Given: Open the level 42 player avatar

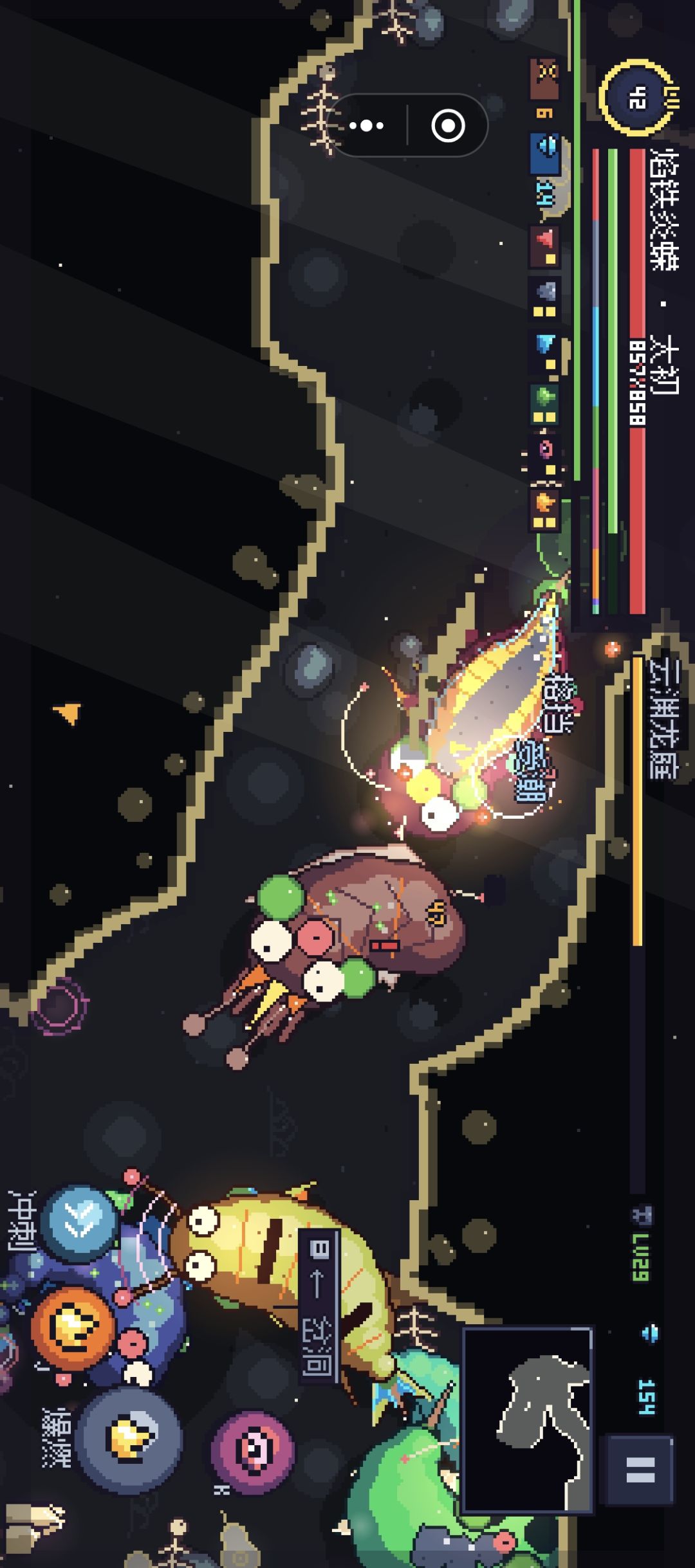Looking at the screenshot, I should 637,98.
